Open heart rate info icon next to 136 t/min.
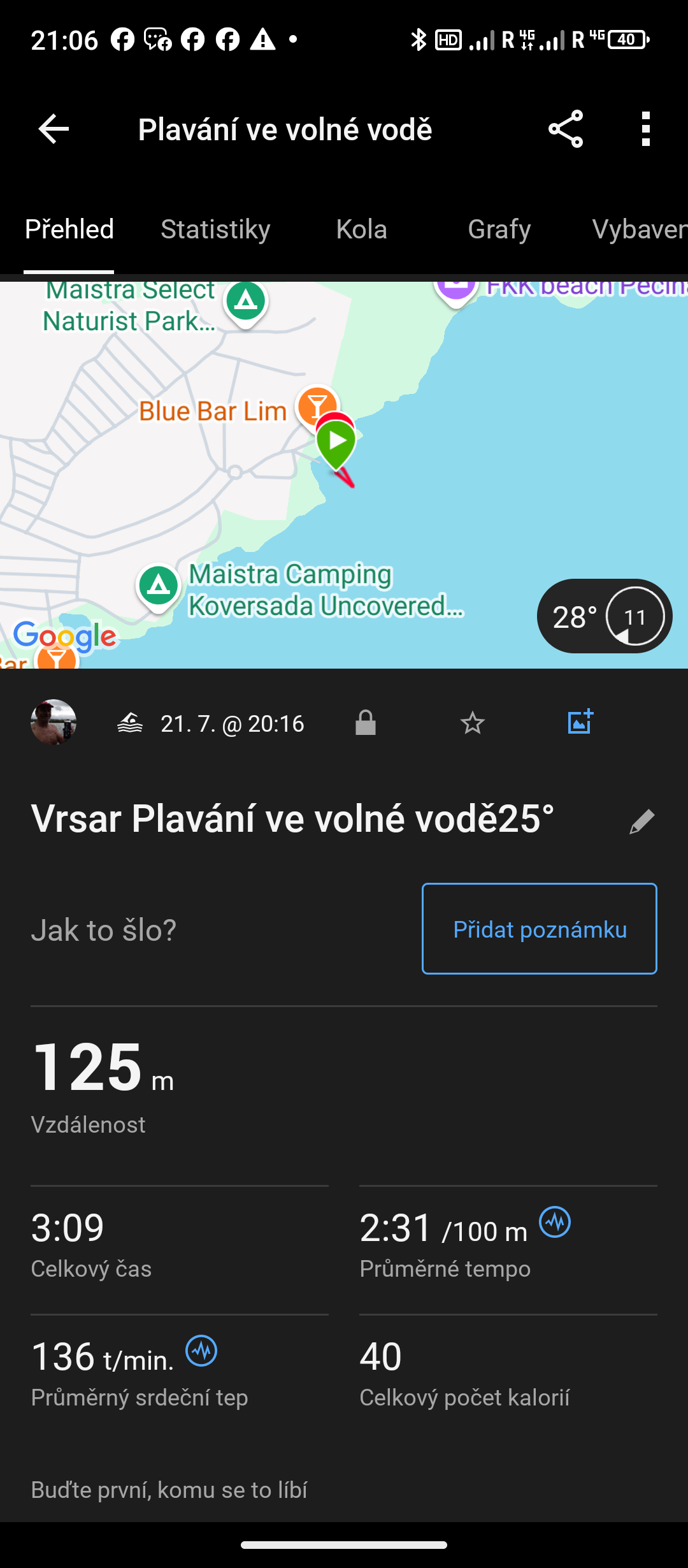This screenshot has height=1568, width=688. pos(201,1351)
